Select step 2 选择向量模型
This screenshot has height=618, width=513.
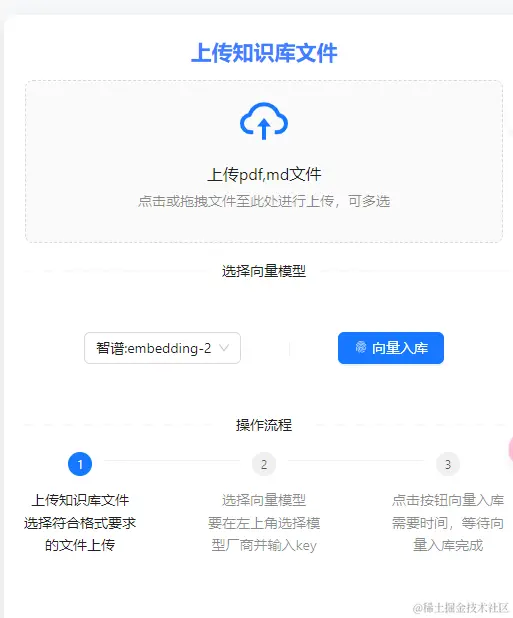point(264,464)
